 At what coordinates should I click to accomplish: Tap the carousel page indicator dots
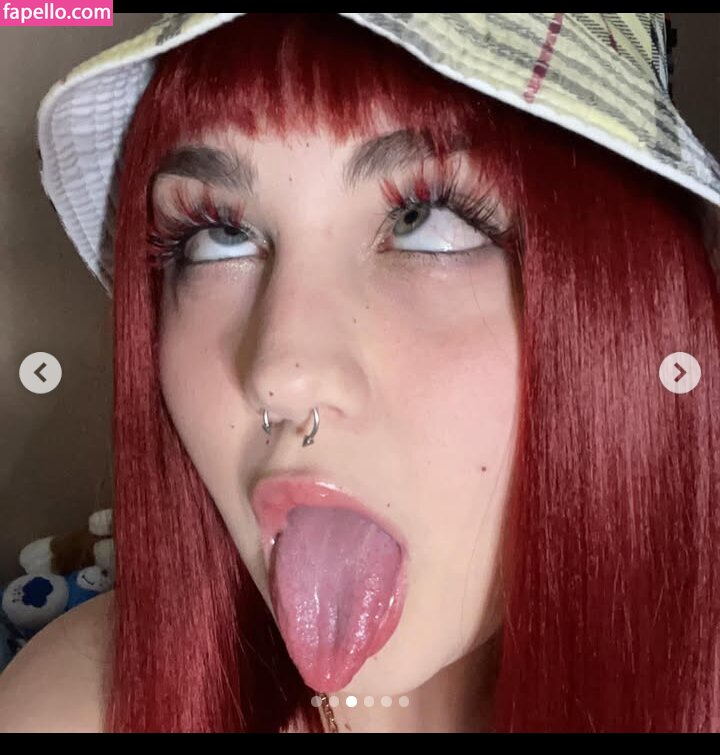tap(360, 701)
